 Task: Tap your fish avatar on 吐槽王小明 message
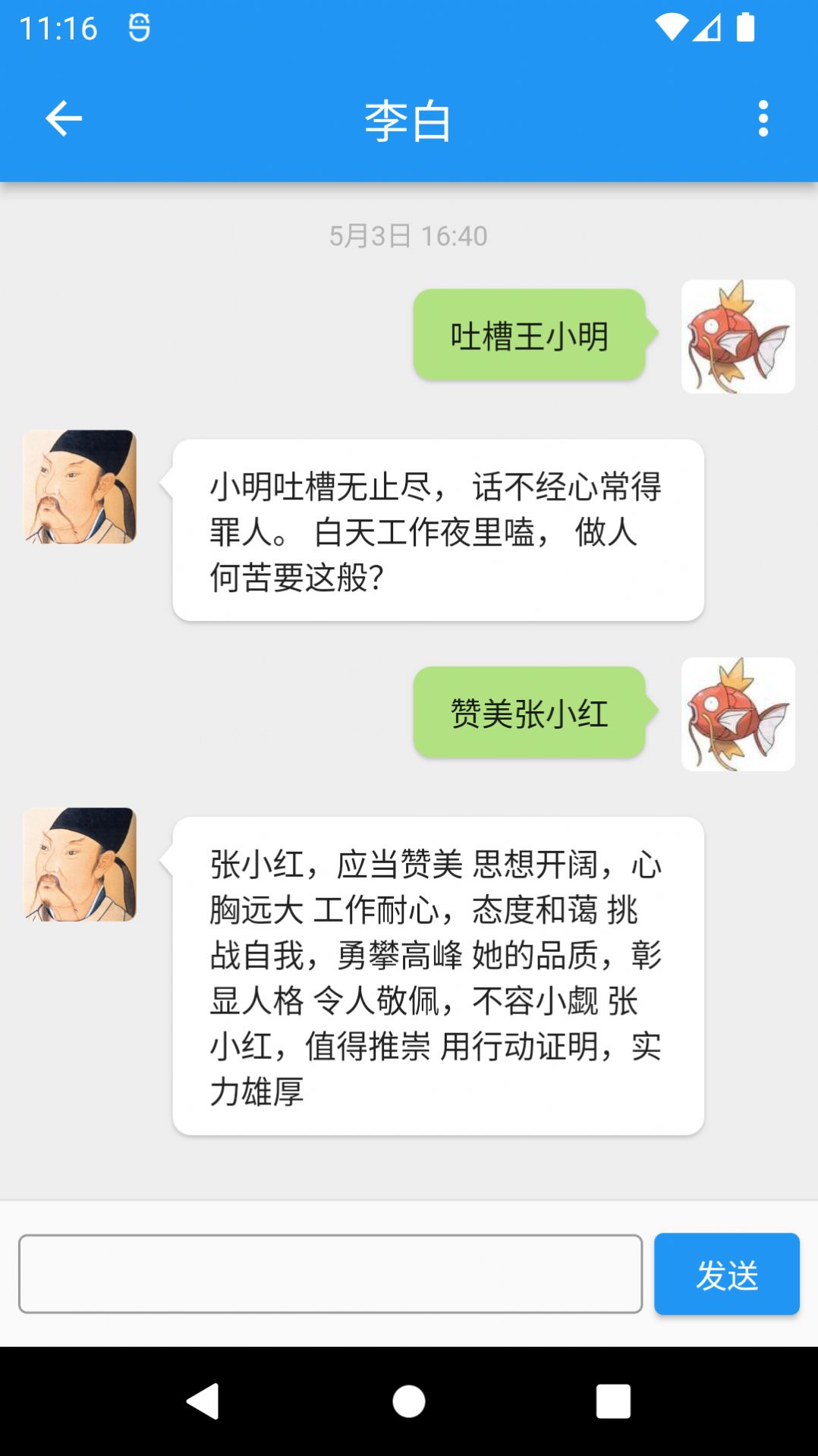coord(738,336)
